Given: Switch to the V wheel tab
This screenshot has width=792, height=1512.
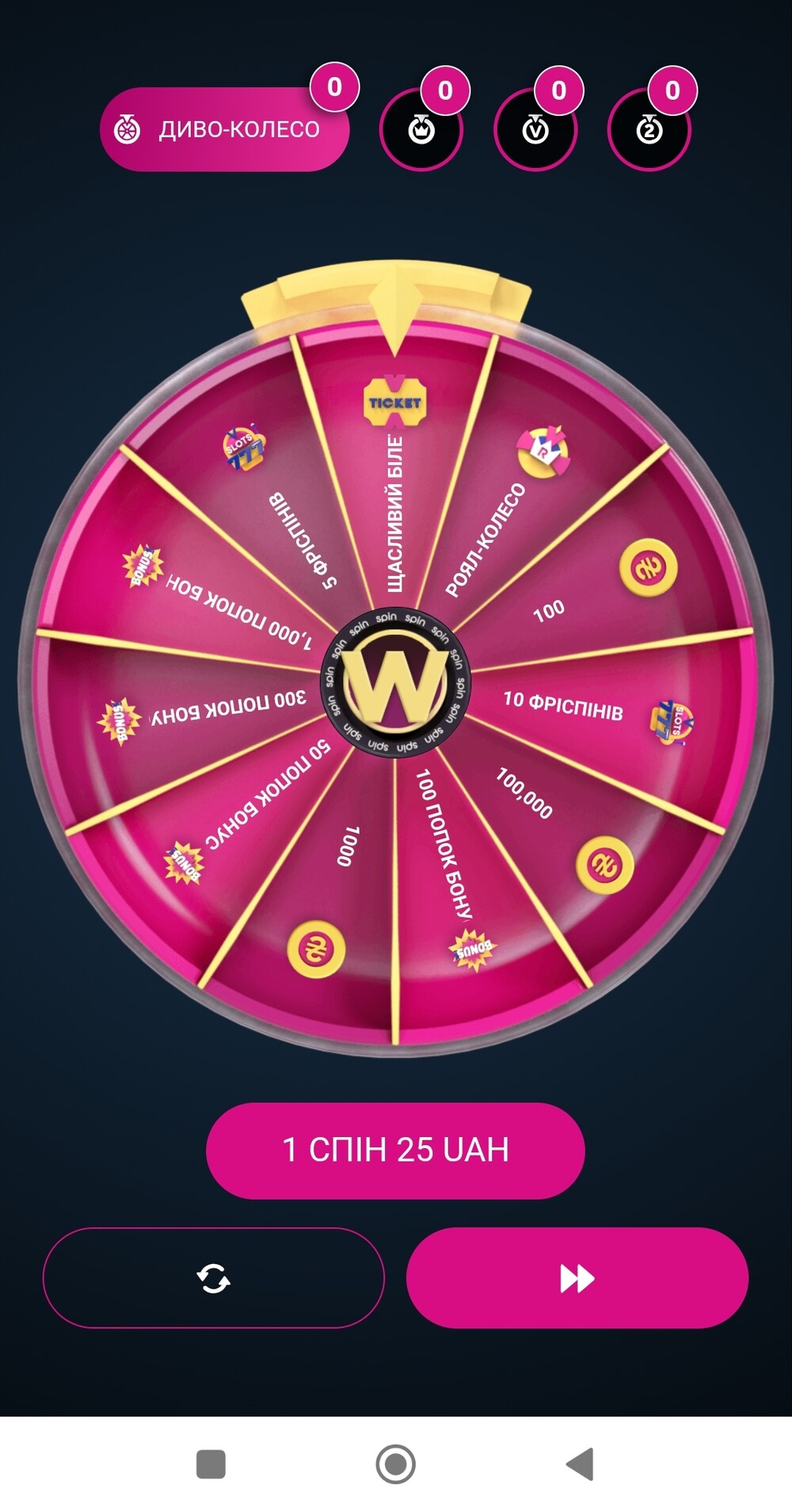Looking at the screenshot, I should 535,129.
